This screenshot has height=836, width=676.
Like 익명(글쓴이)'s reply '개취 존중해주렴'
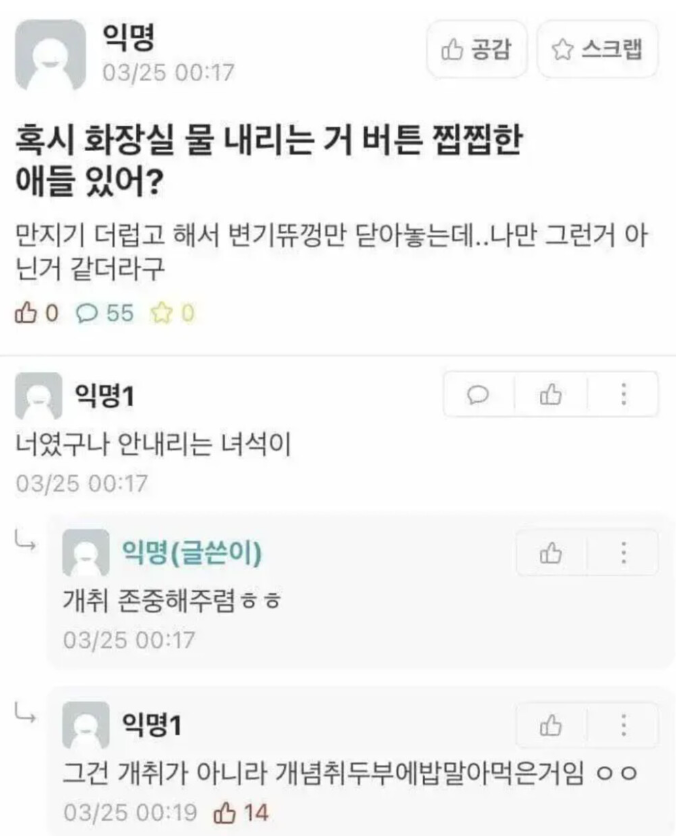(551, 553)
